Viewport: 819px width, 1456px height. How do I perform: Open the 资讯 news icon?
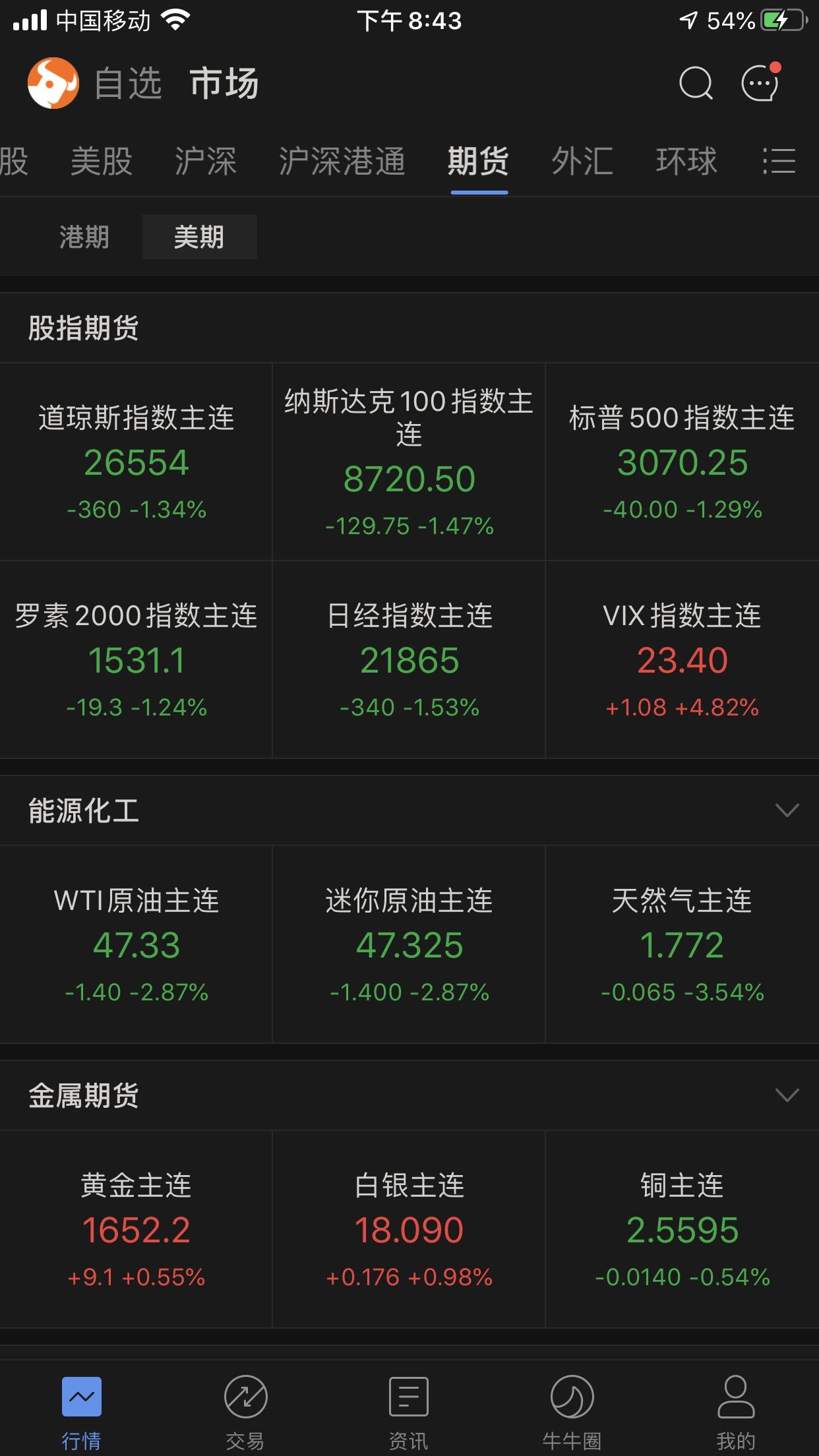pyautogui.click(x=409, y=1398)
